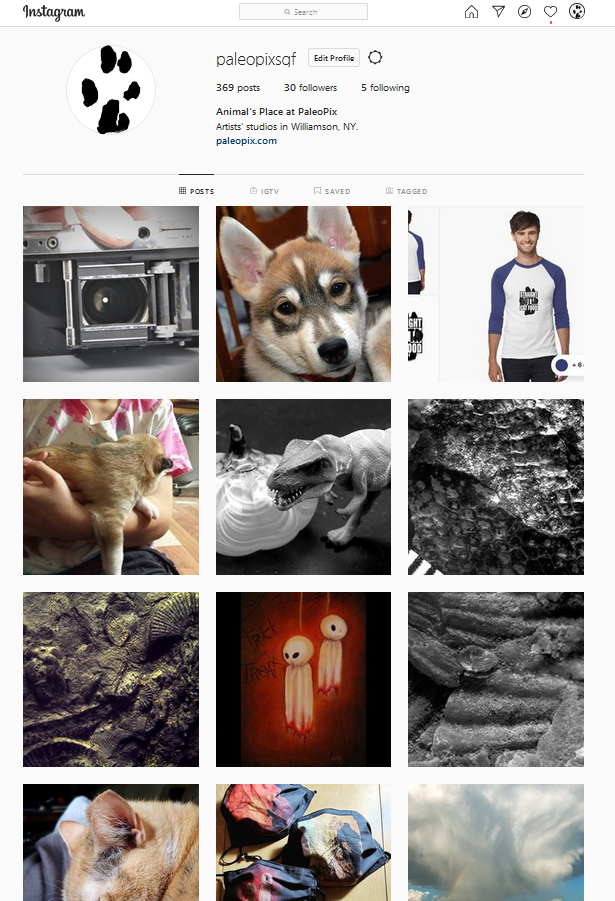Tap the Edit Profile button

click(333, 58)
